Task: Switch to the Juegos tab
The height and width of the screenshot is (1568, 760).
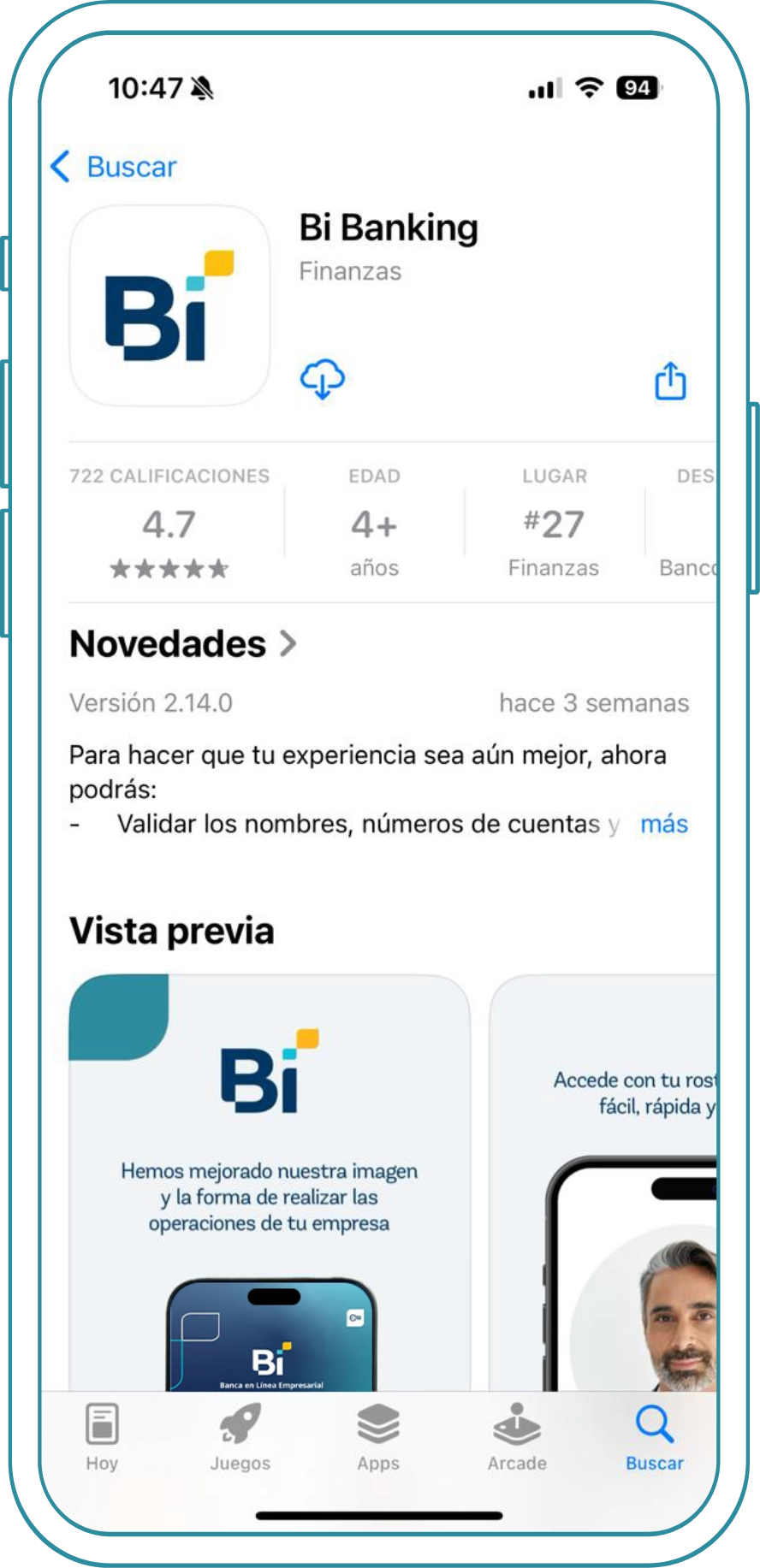Action: tap(240, 1438)
